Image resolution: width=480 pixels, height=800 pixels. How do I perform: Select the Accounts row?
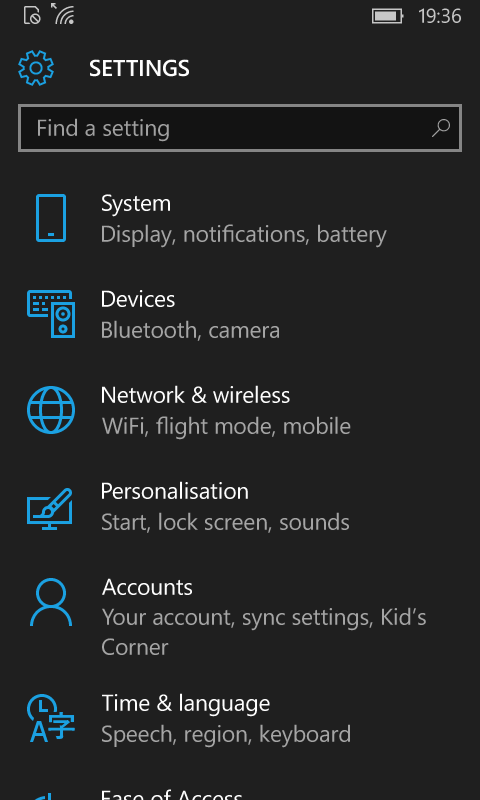(240, 616)
